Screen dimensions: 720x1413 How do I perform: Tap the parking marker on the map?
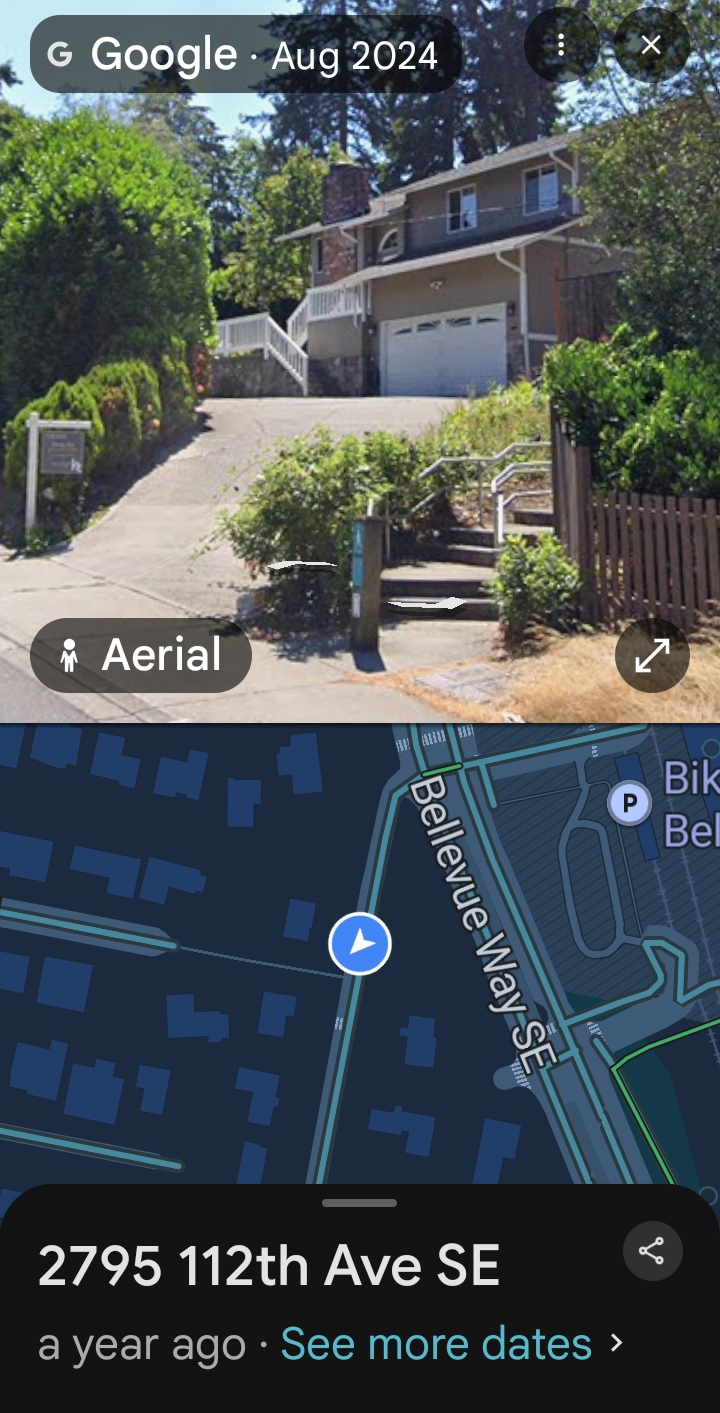tap(630, 801)
